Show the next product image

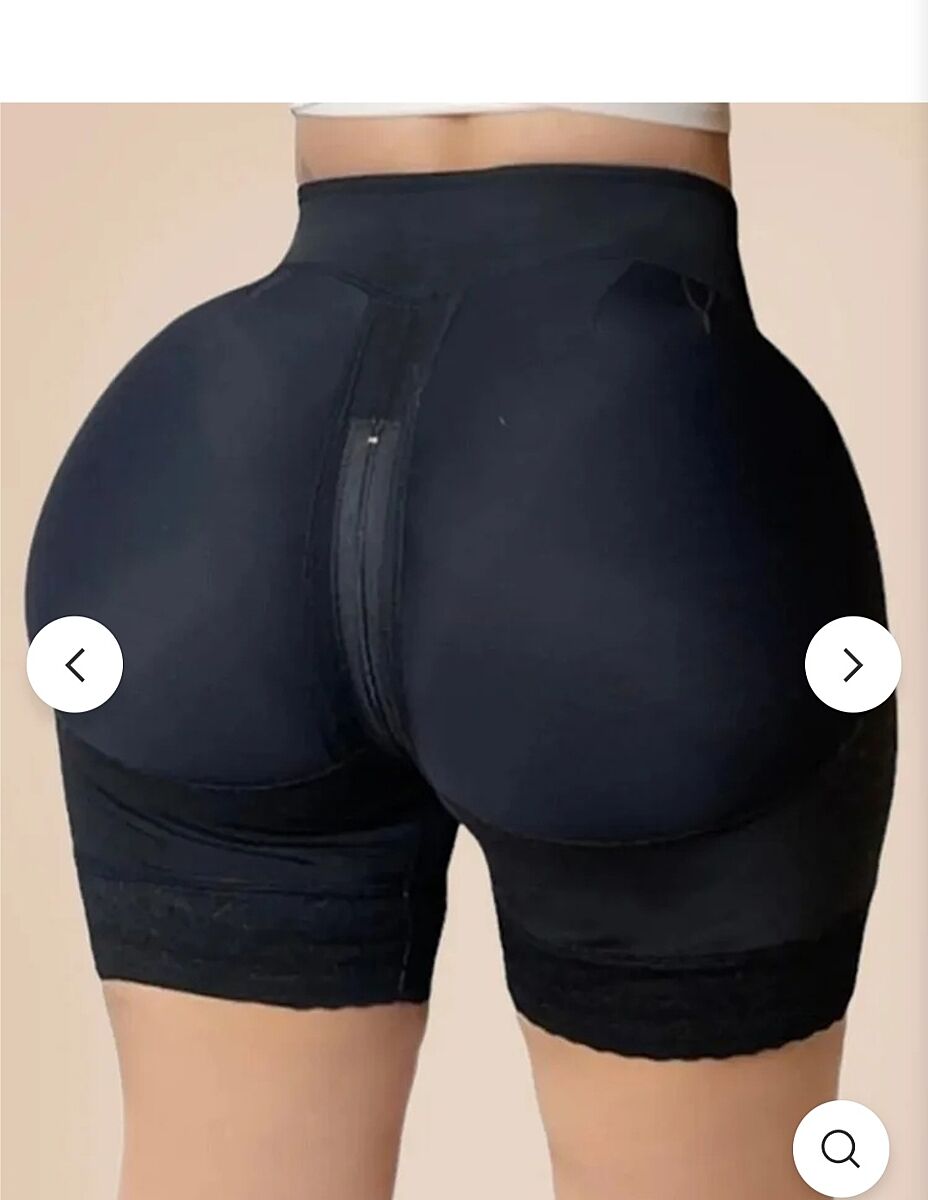coord(852,664)
